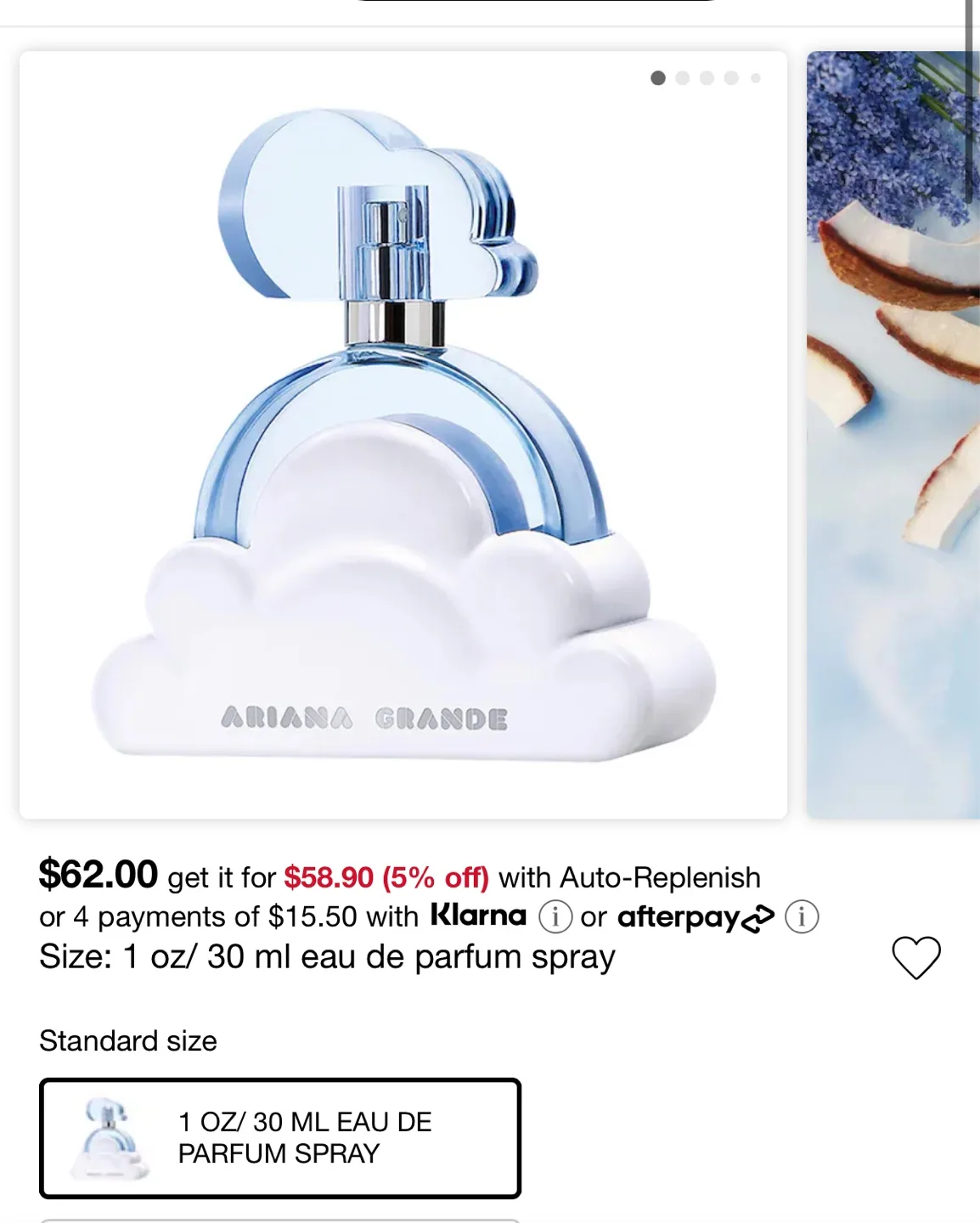The width and height of the screenshot is (980, 1223).
Task: Click the Standard size section heading
Action: (128, 1040)
